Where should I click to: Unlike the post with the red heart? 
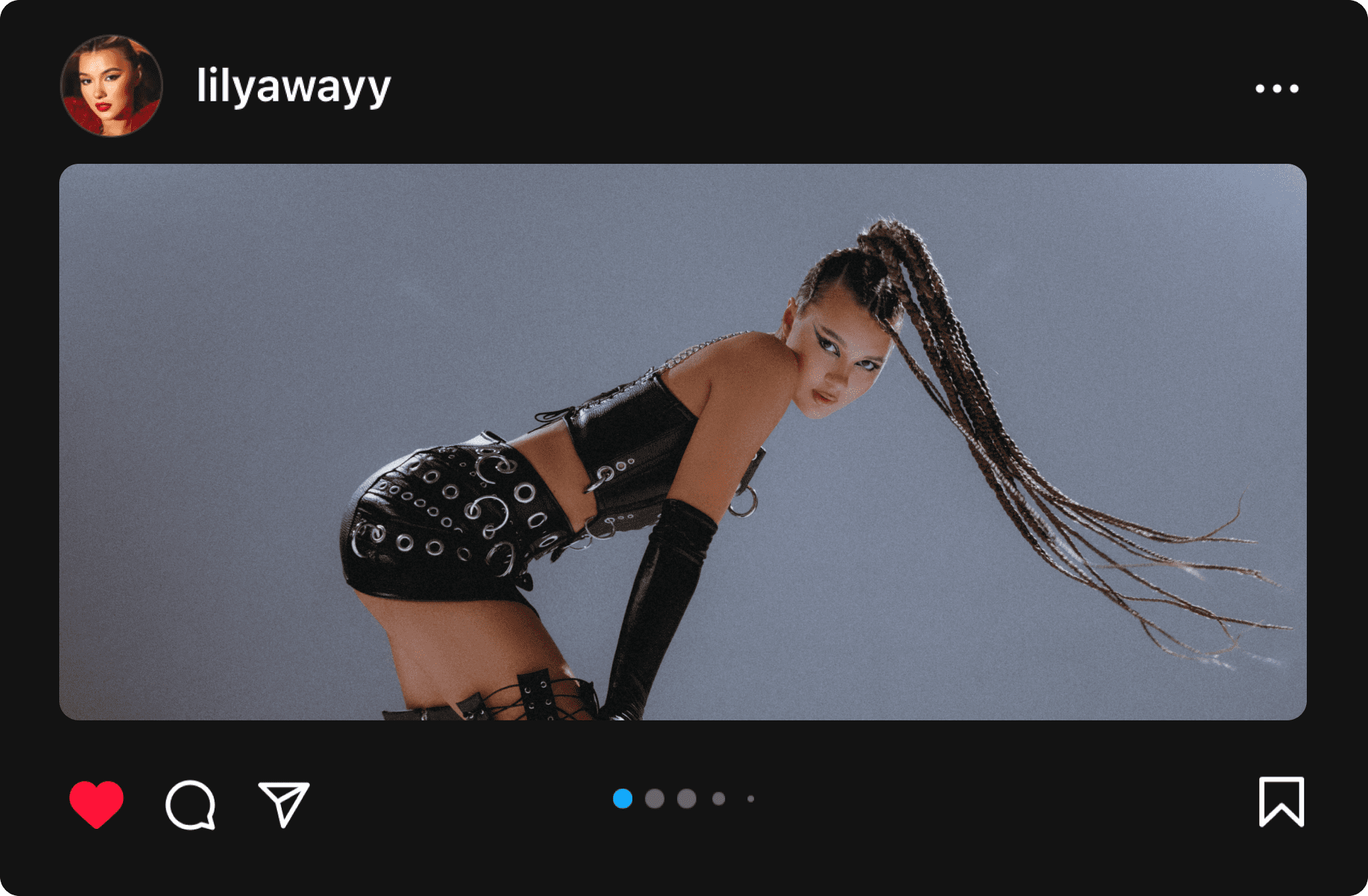click(97, 803)
